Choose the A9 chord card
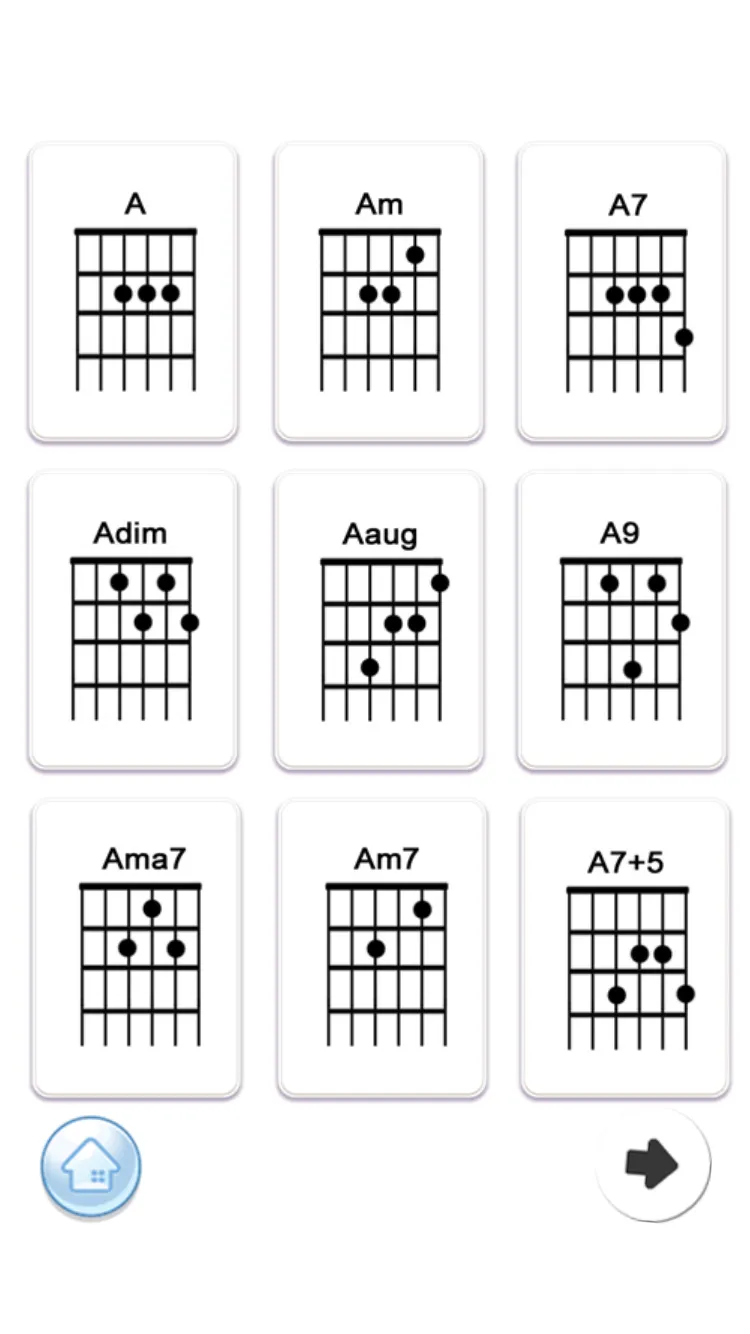Screen dimensions: 750x1334 pos(622,620)
